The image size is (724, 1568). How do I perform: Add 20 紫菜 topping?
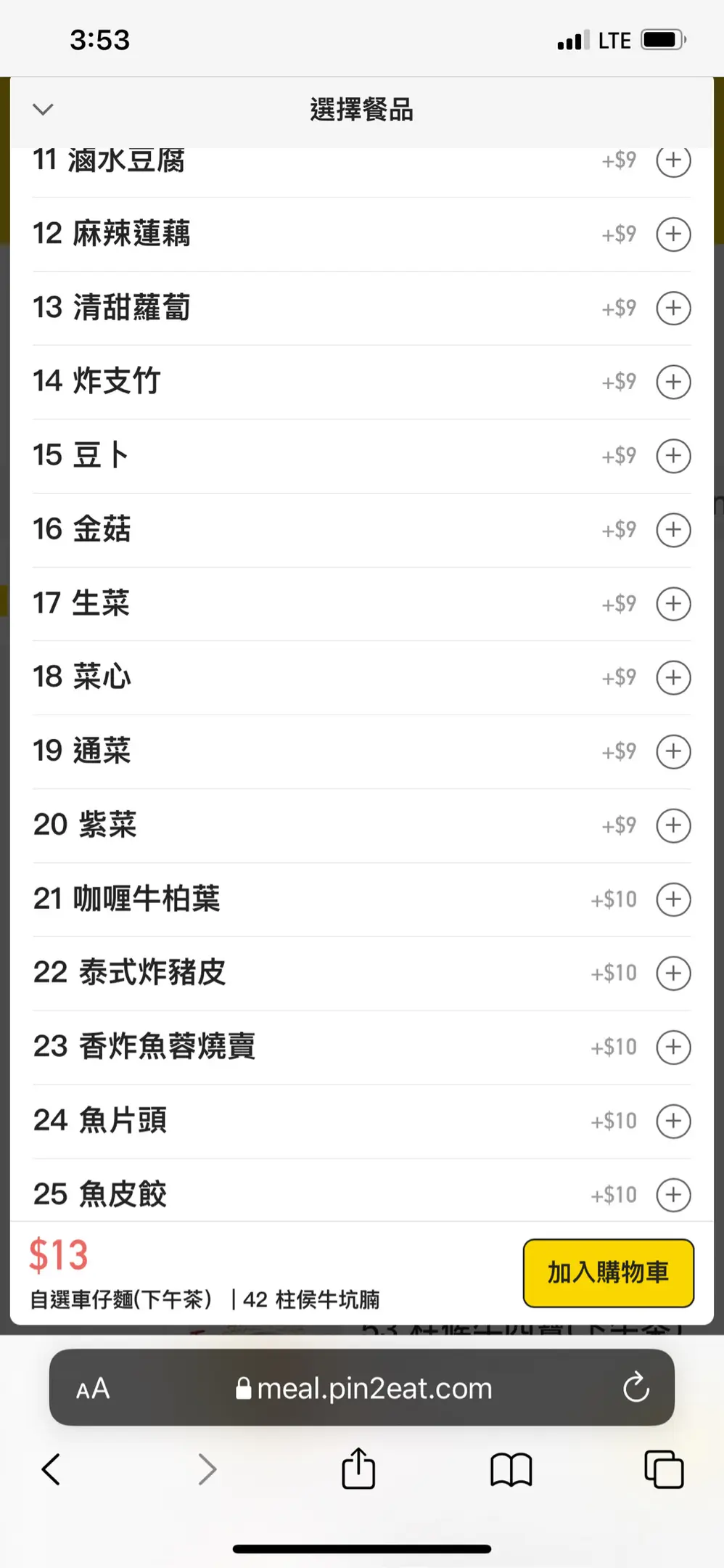click(x=673, y=825)
